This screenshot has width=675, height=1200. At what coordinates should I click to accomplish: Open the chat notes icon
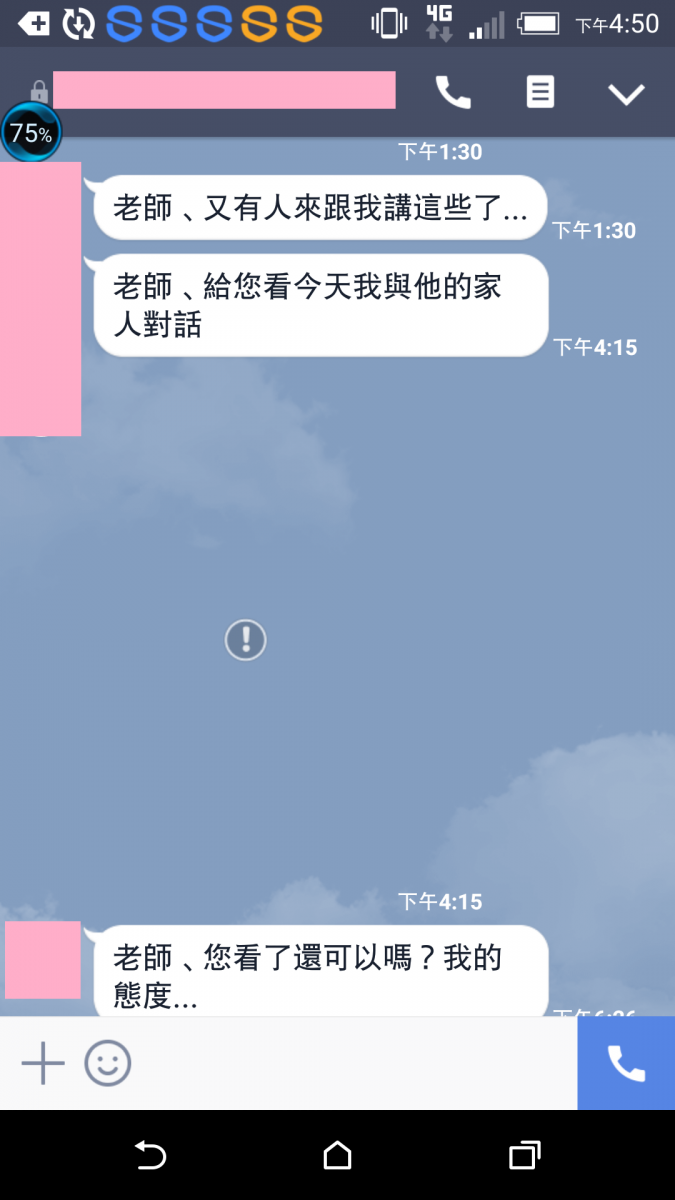540,93
